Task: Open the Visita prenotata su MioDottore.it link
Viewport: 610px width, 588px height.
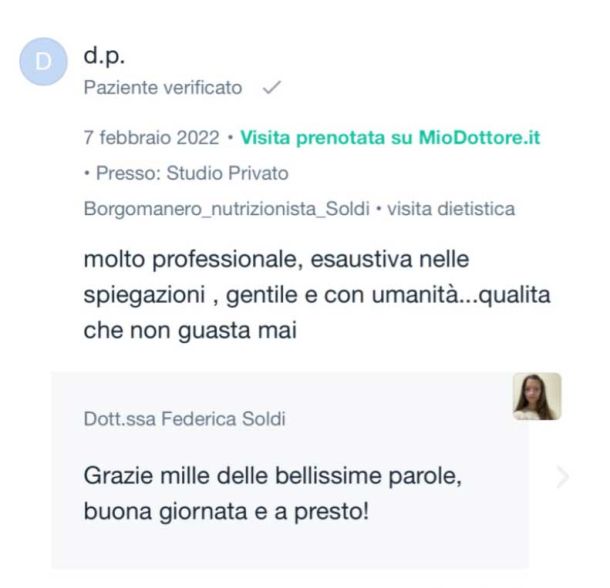Action: (390, 138)
